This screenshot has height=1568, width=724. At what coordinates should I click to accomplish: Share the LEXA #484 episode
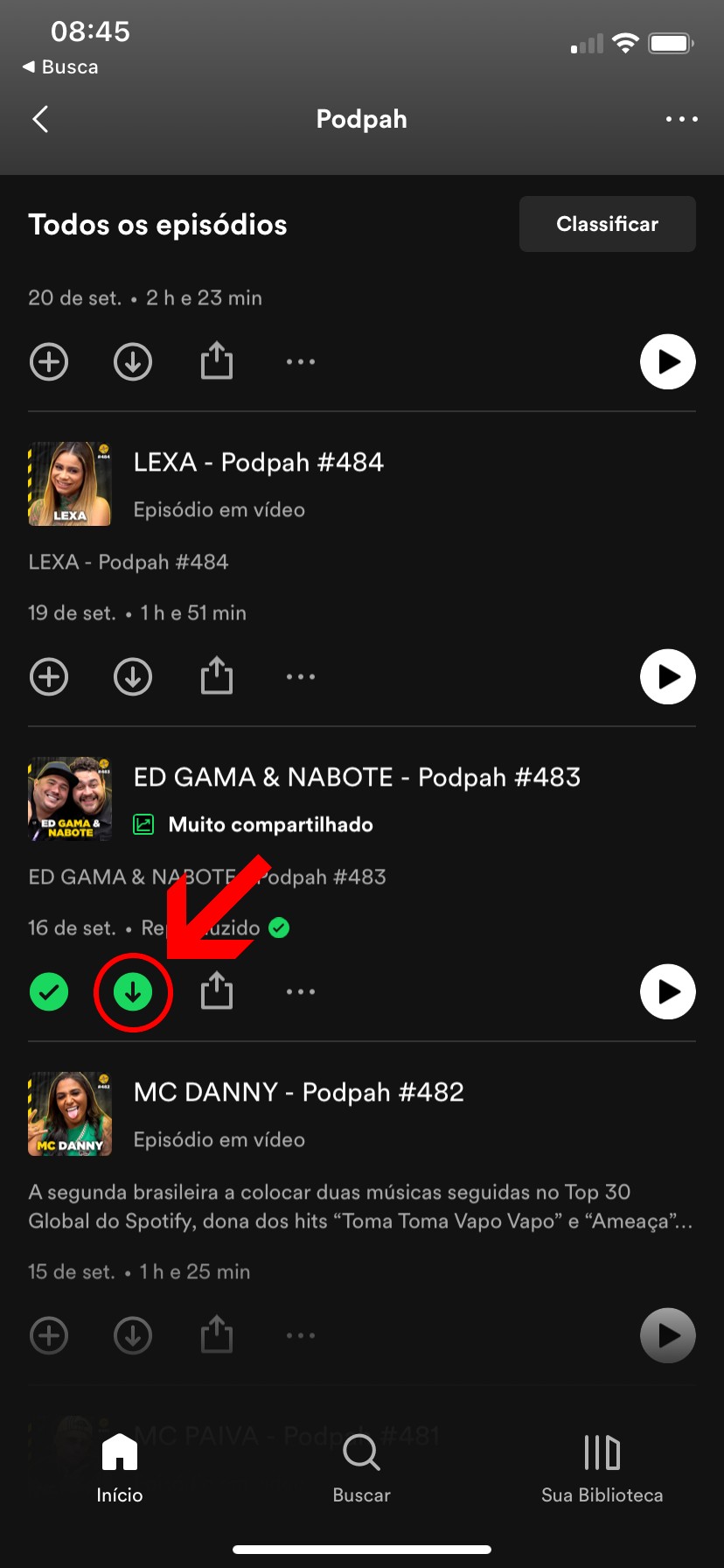216,676
